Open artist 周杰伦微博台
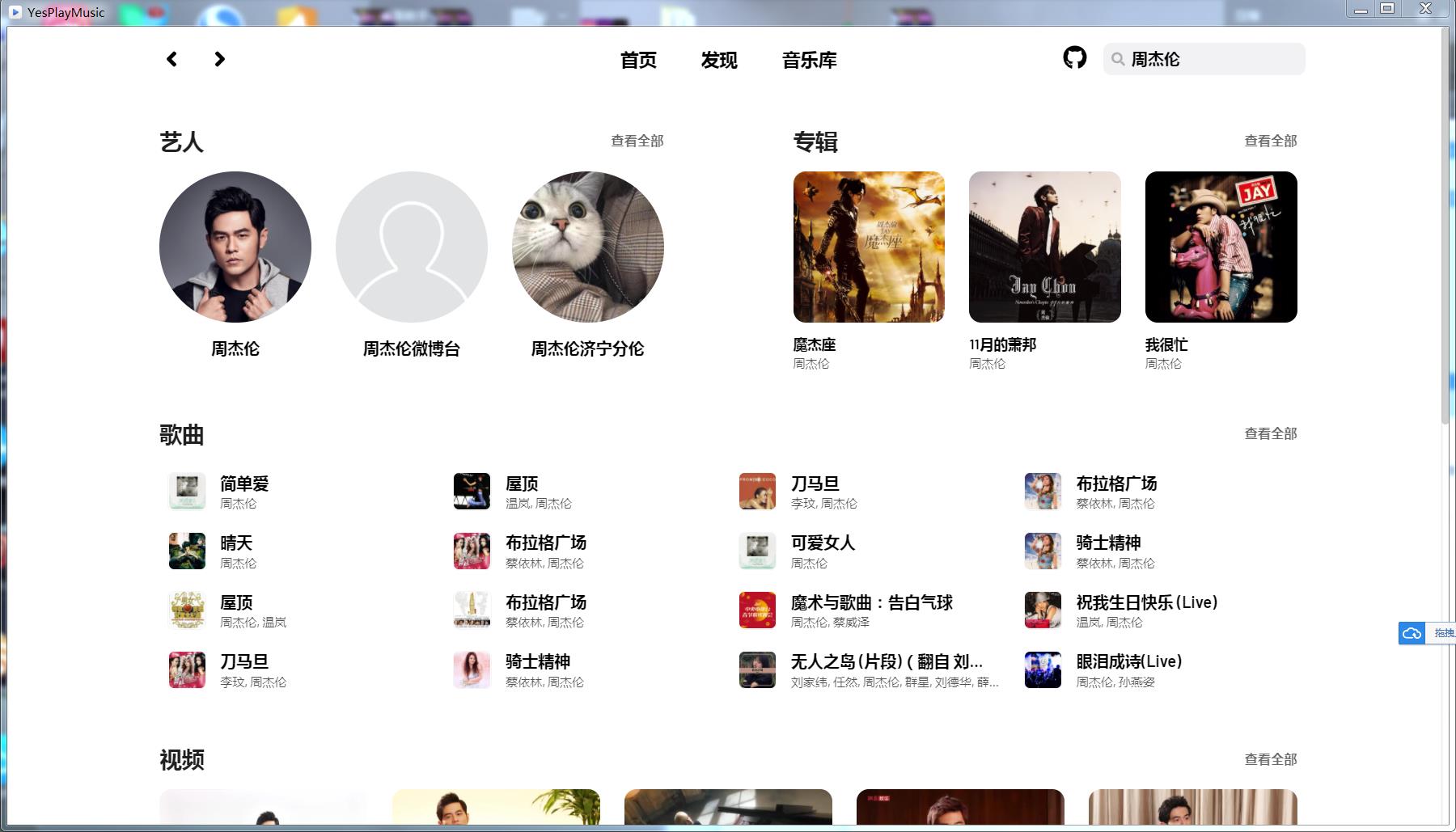Viewport: 1456px width, 832px height. pos(412,247)
